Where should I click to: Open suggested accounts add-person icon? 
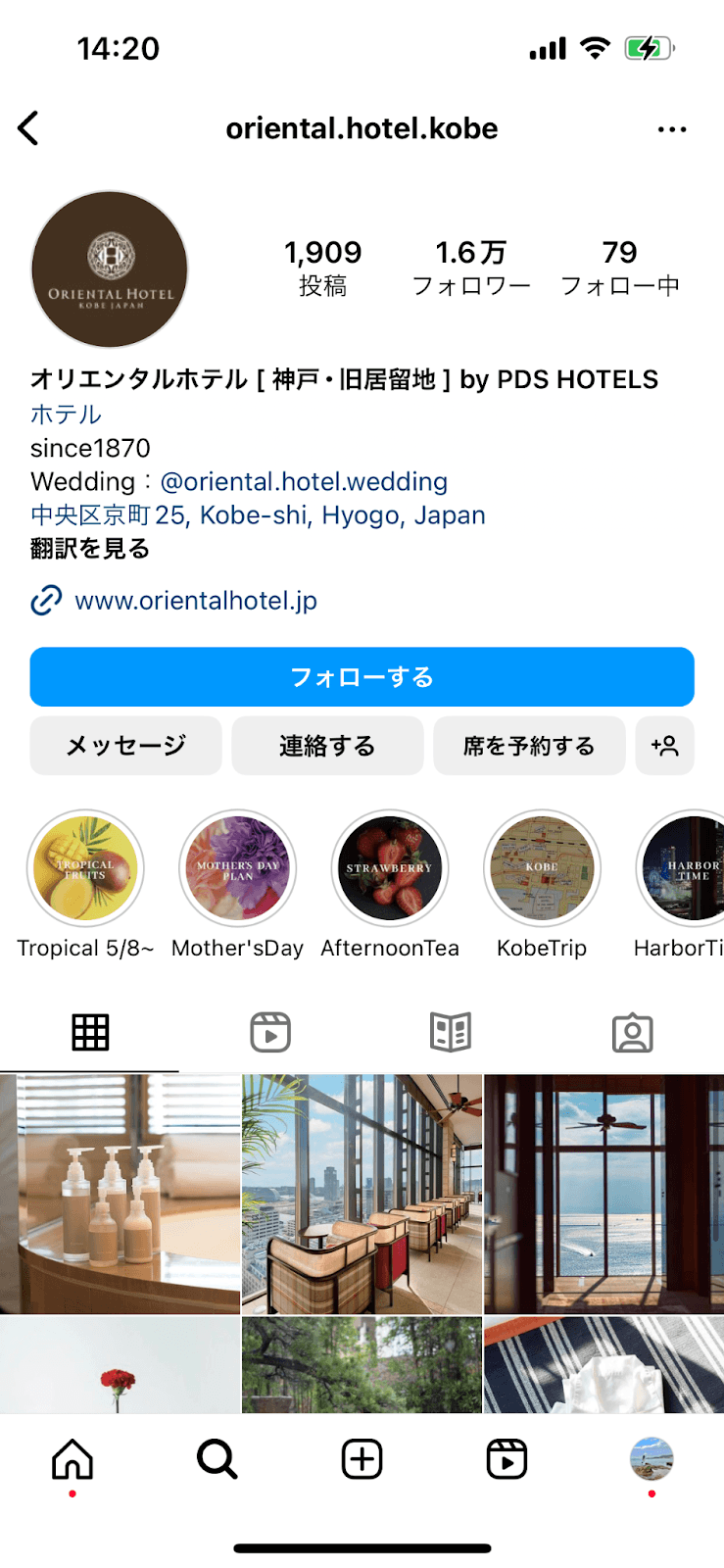click(x=664, y=746)
